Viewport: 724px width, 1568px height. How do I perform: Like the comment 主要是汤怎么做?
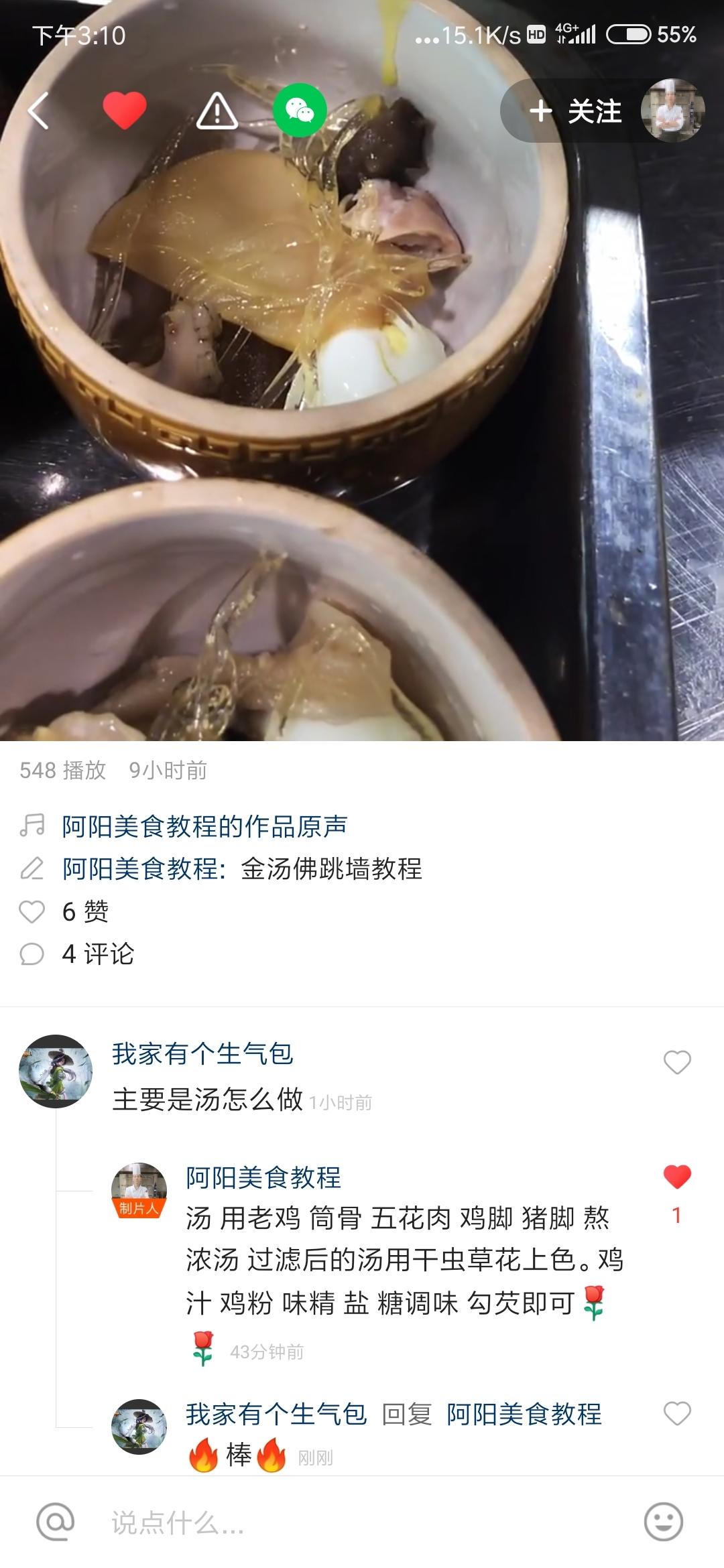(x=677, y=1062)
